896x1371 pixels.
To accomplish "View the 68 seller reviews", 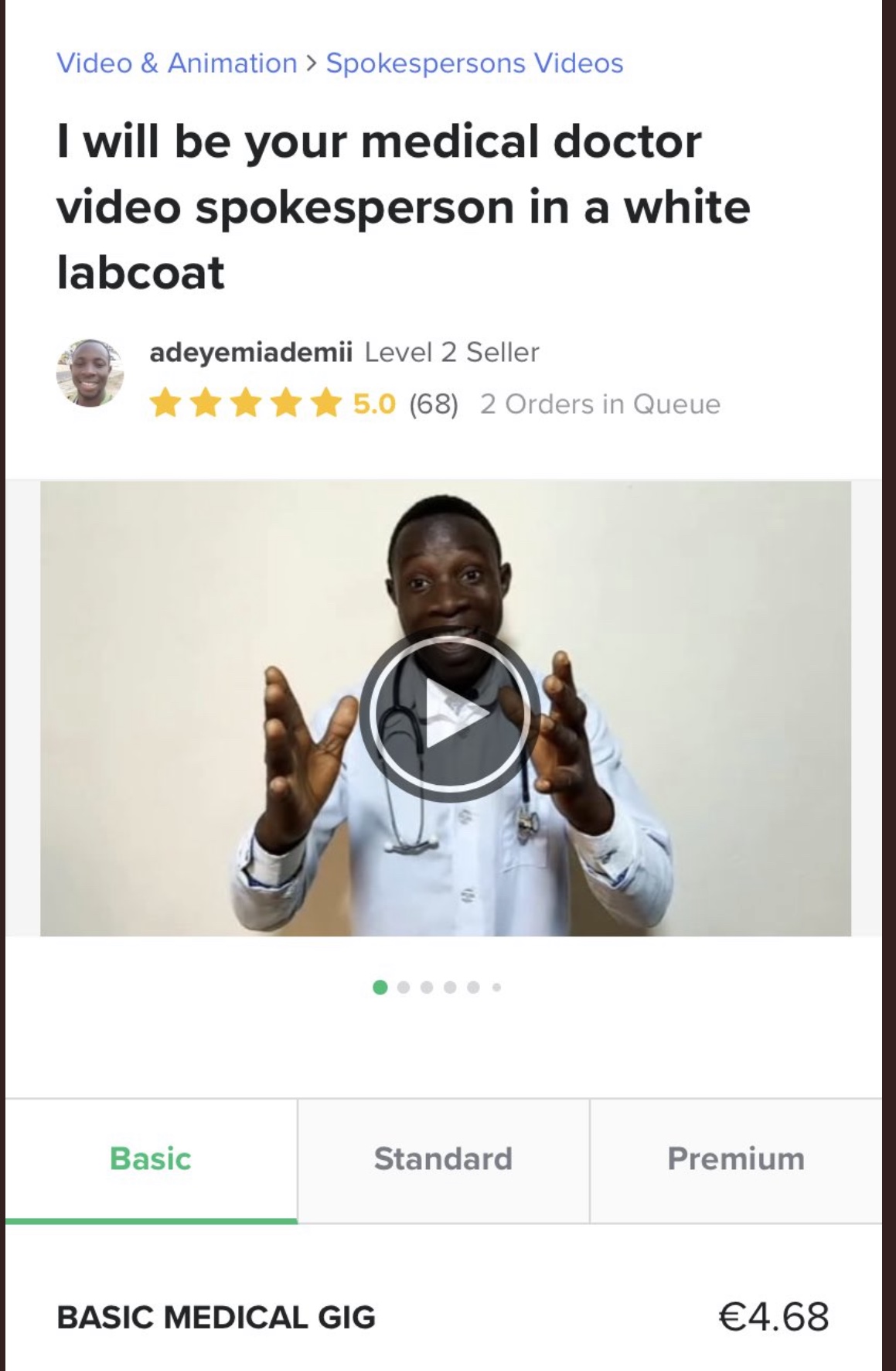I will [x=433, y=404].
